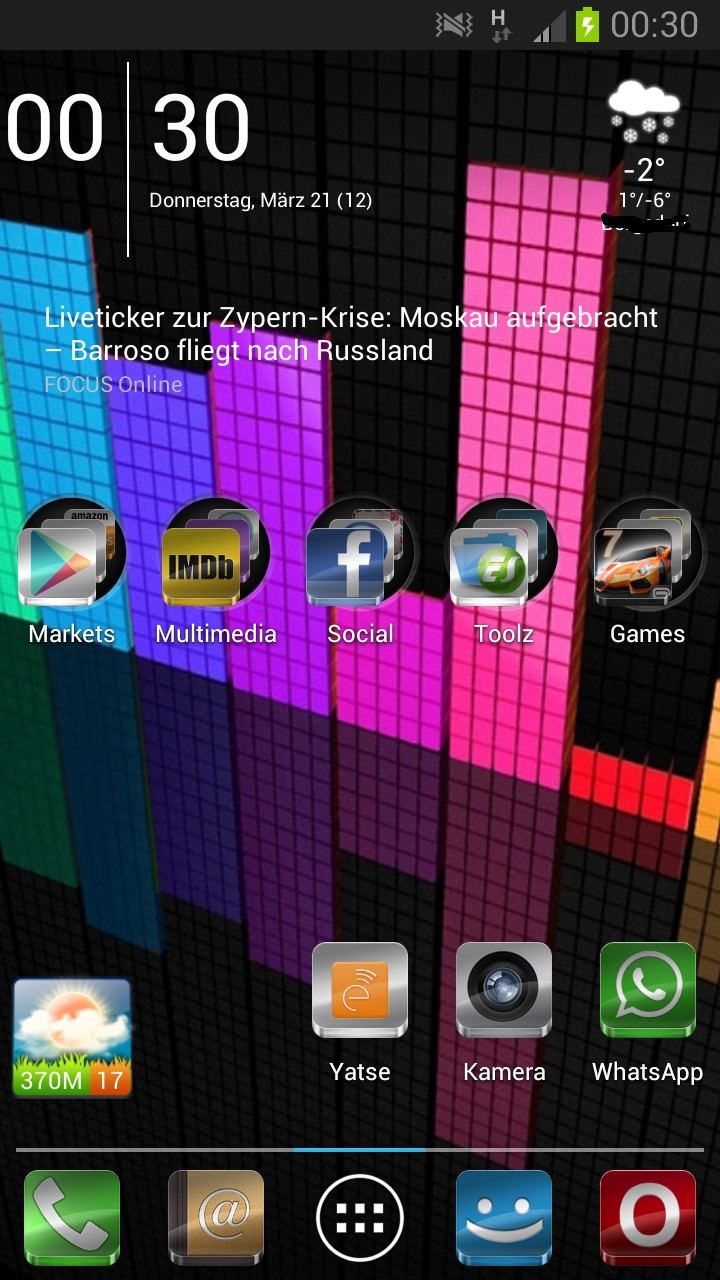Launch the Opera browser
This screenshot has height=1280, width=720.
(648, 1218)
